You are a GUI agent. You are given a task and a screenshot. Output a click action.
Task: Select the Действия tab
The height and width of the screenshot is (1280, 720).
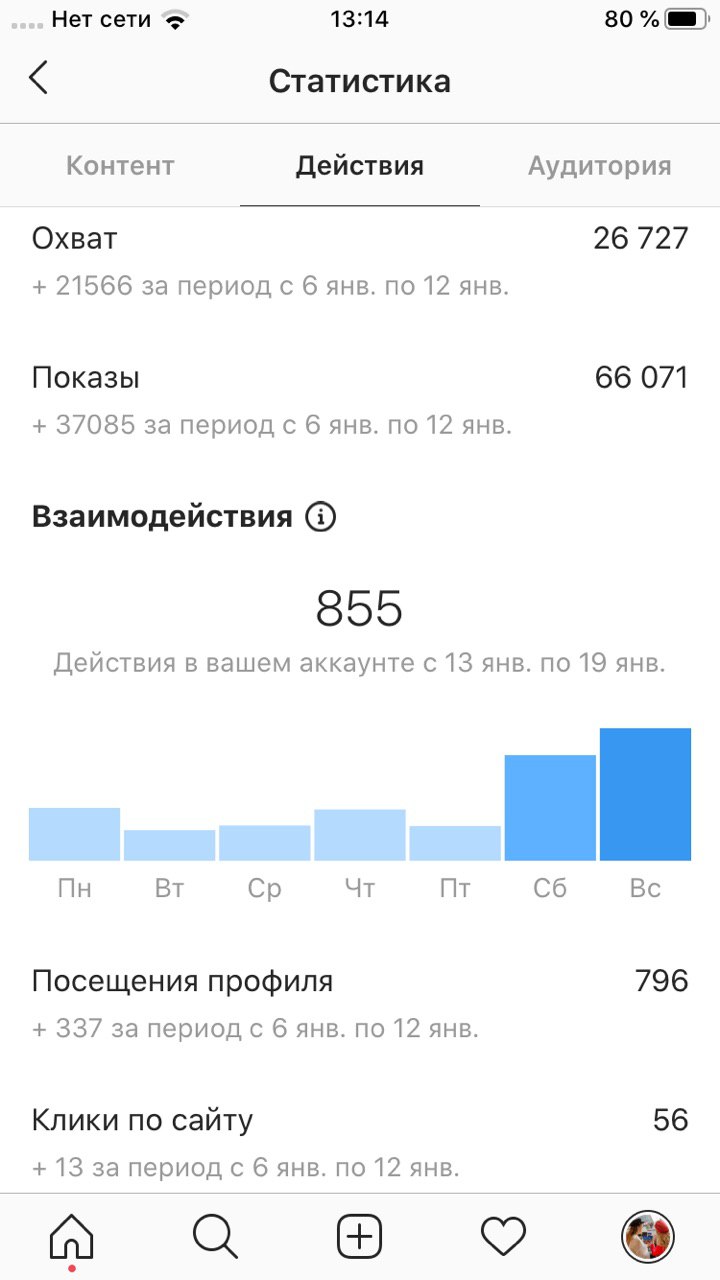point(360,166)
